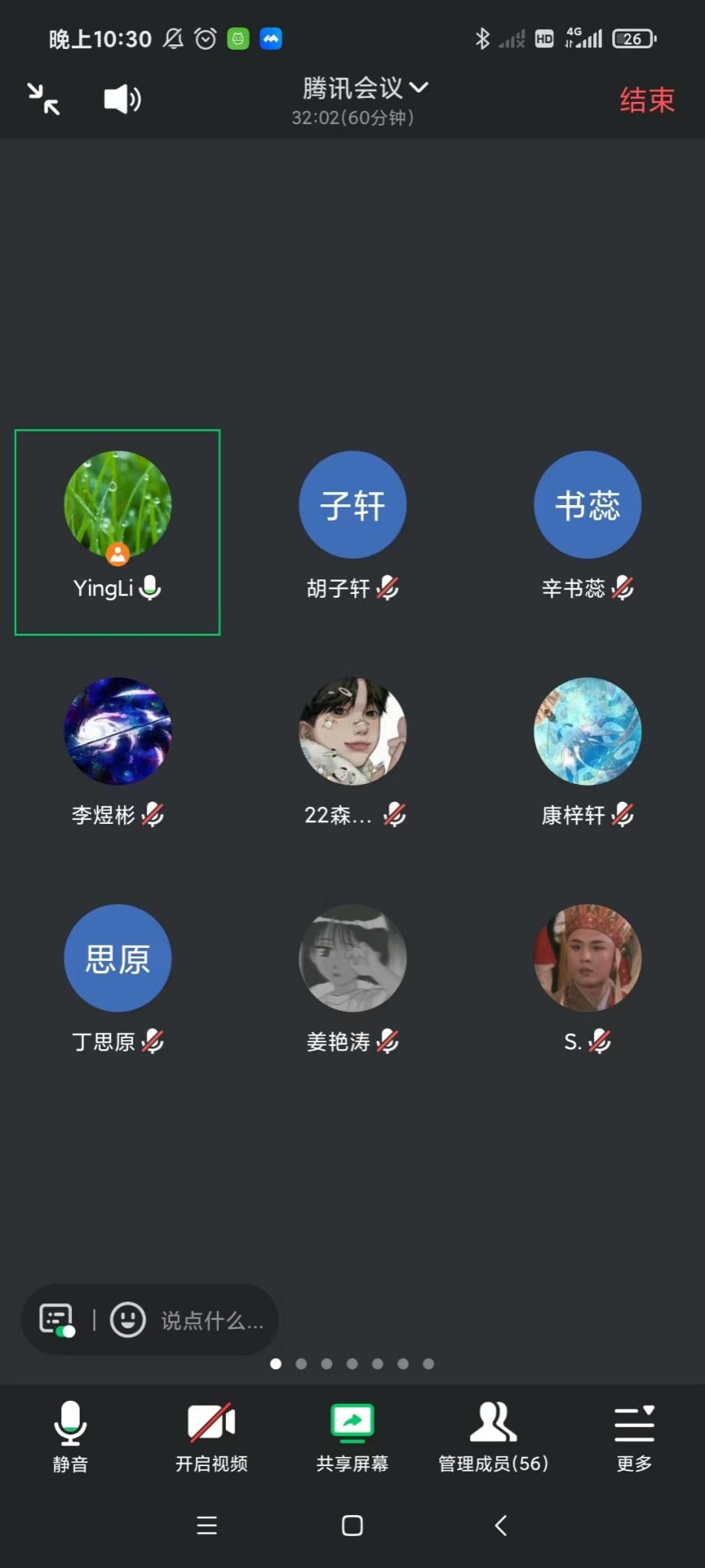Select YingLi's participant tile
The width and height of the screenshot is (705, 1568).
pos(117,532)
